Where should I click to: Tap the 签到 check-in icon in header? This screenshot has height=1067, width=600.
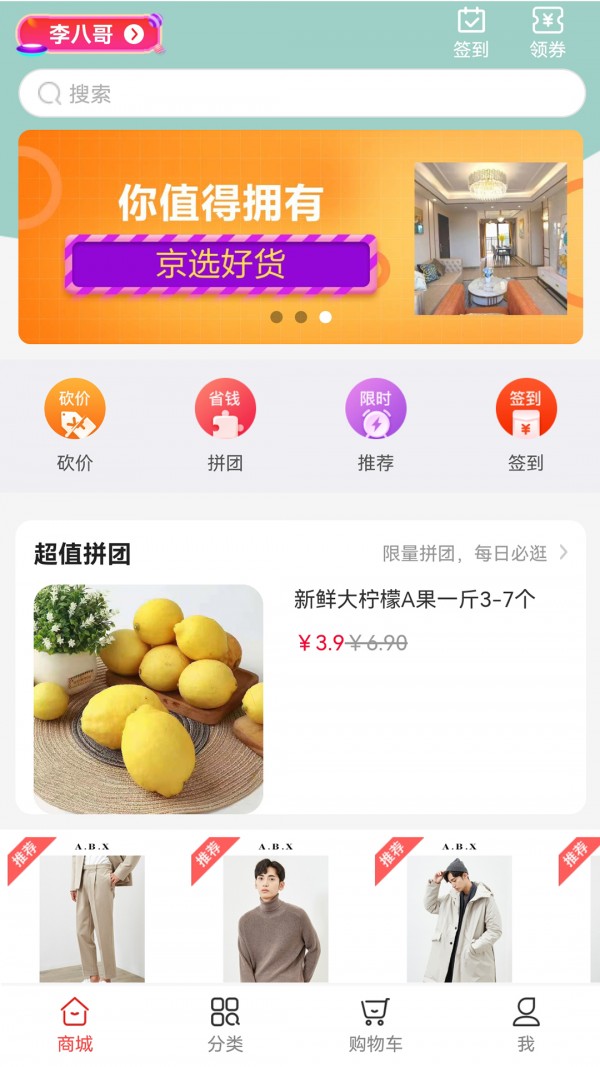(x=471, y=33)
